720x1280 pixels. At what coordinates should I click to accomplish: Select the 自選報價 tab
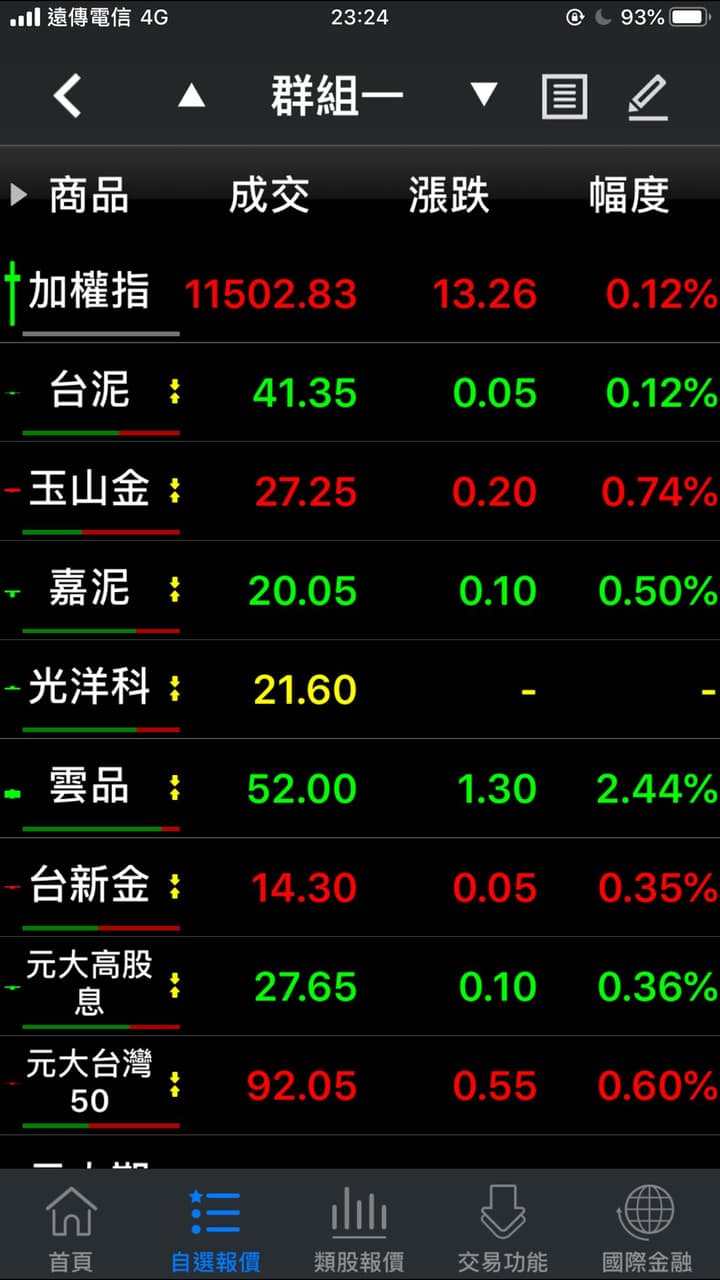215,1228
